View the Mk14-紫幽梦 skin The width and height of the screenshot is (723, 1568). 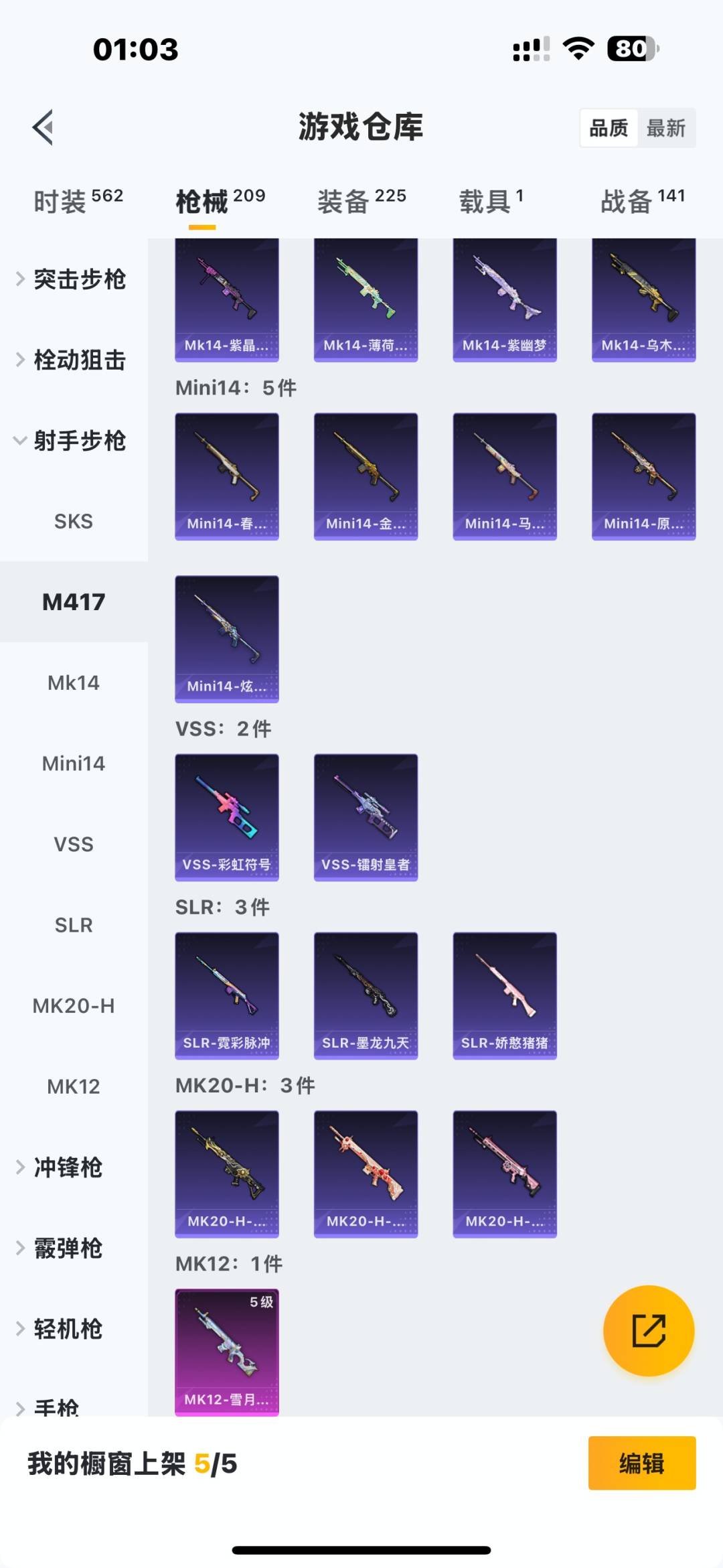[505, 300]
